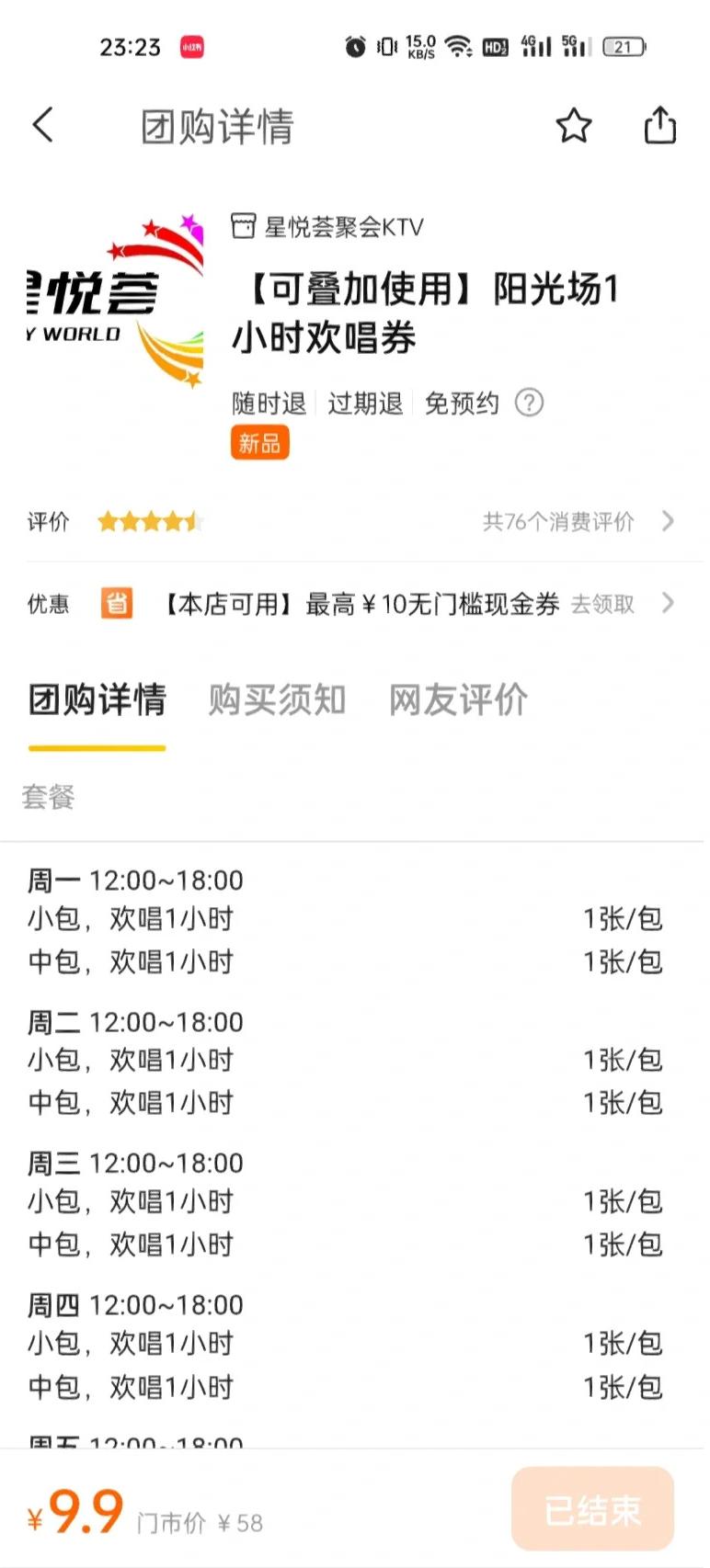Claim the ¥10 no-threshold cash coupon
Screen dimensions: 710x1568
[x=602, y=604]
